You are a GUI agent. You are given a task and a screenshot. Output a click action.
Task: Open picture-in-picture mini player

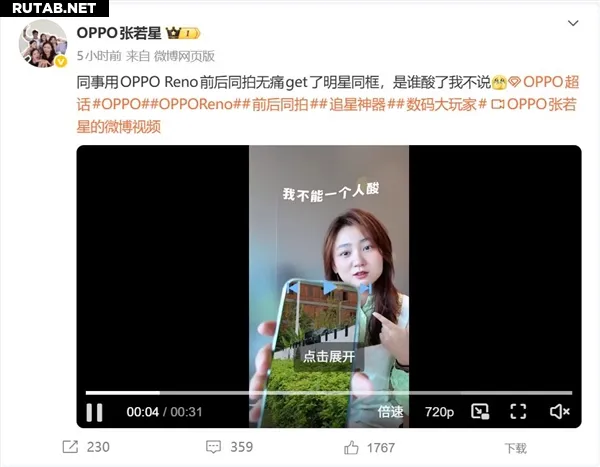click(x=480, y=411)
